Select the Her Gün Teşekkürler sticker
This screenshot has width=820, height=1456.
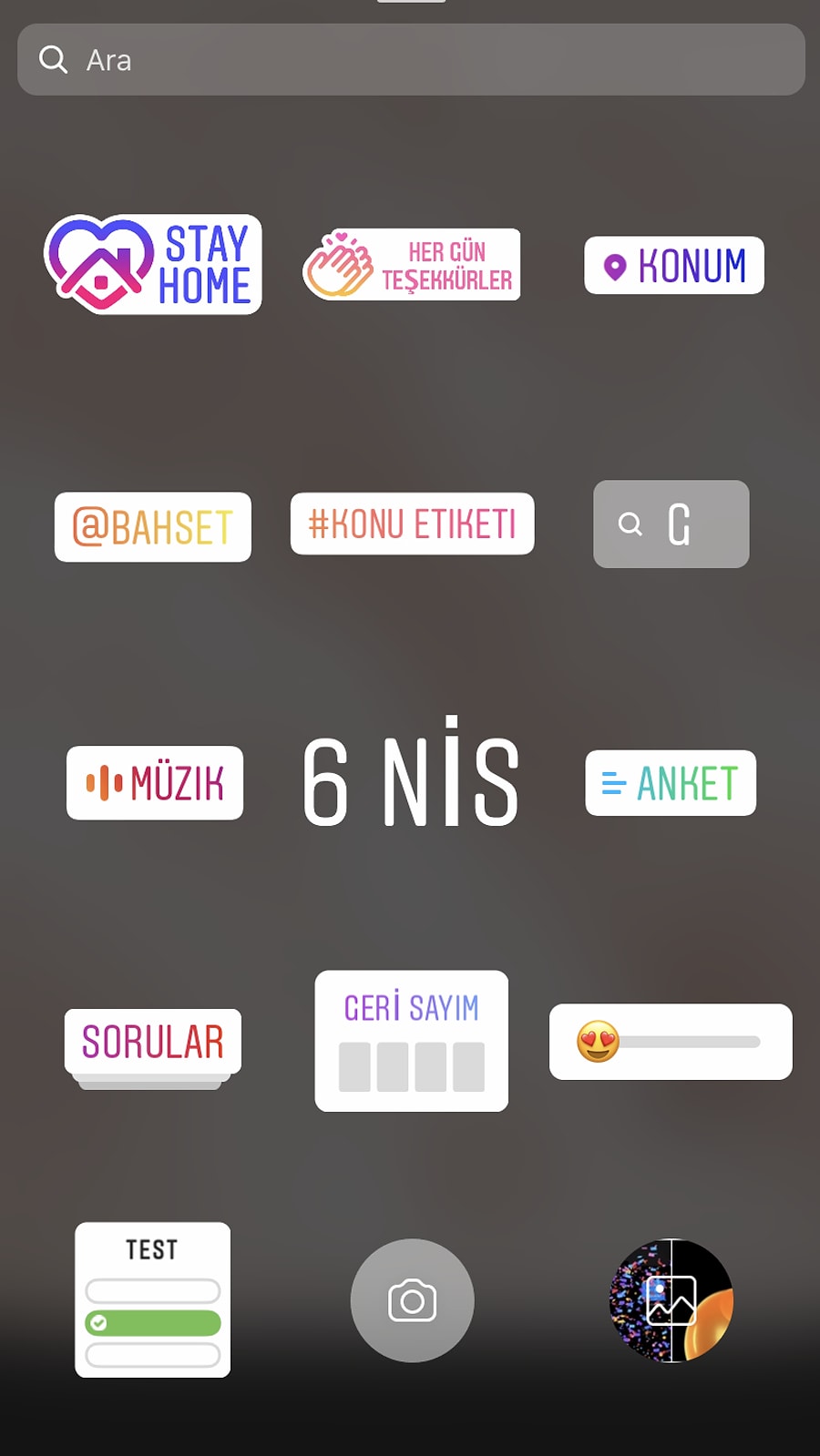411,265
